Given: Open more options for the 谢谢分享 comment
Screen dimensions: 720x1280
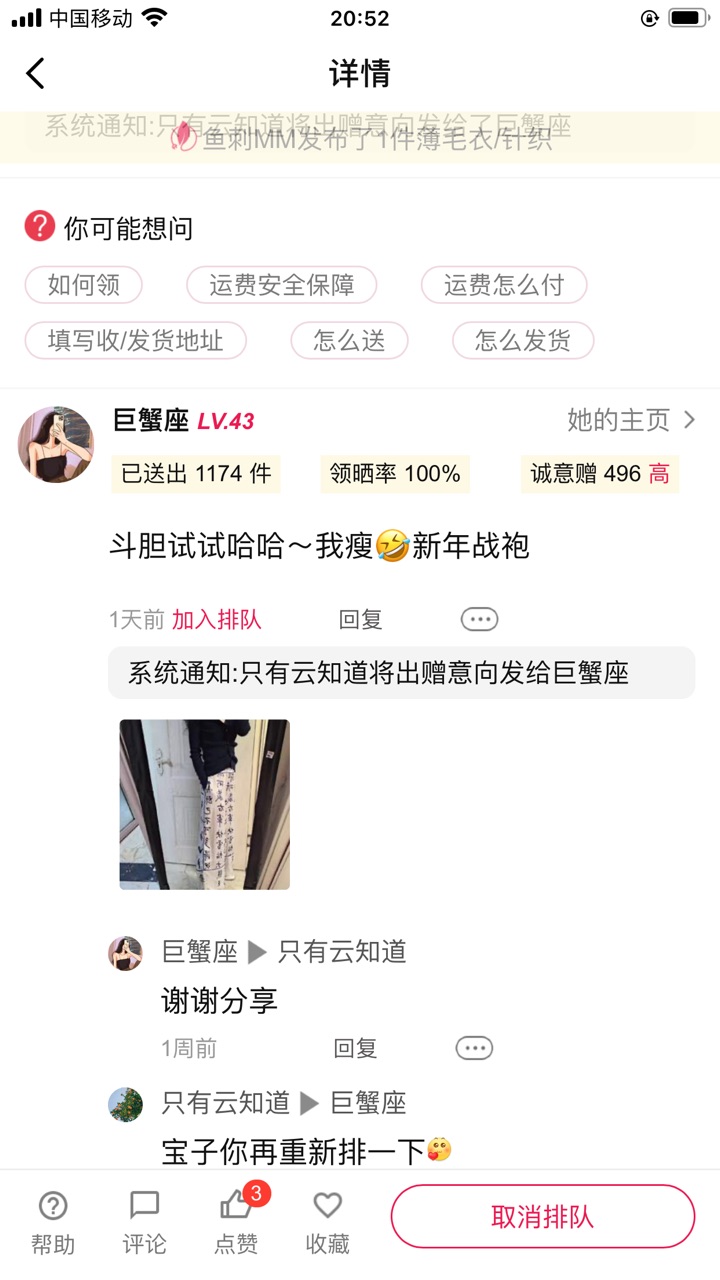Looking at the screenshot, I should pos(474,1048).
